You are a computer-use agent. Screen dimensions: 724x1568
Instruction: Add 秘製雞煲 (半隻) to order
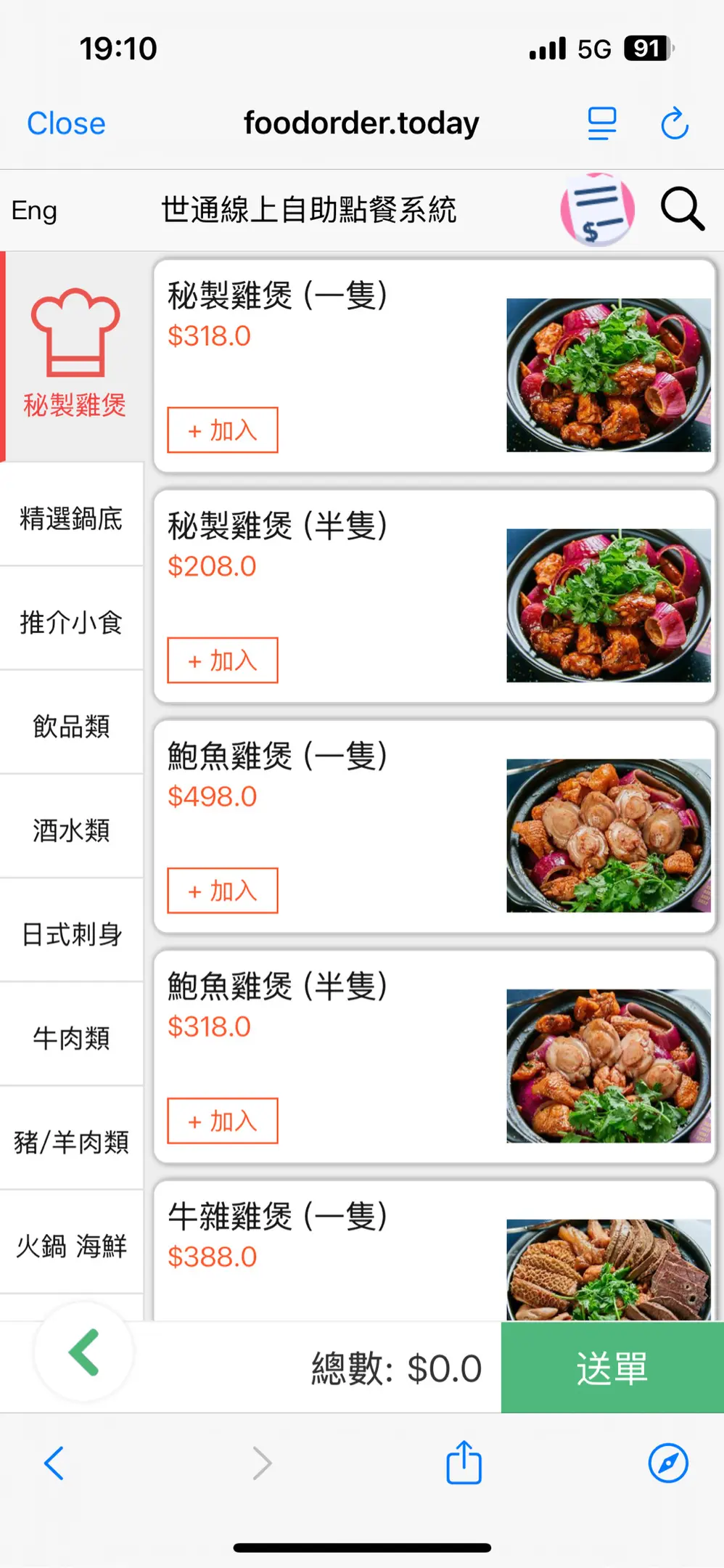(x=223, y=661)
